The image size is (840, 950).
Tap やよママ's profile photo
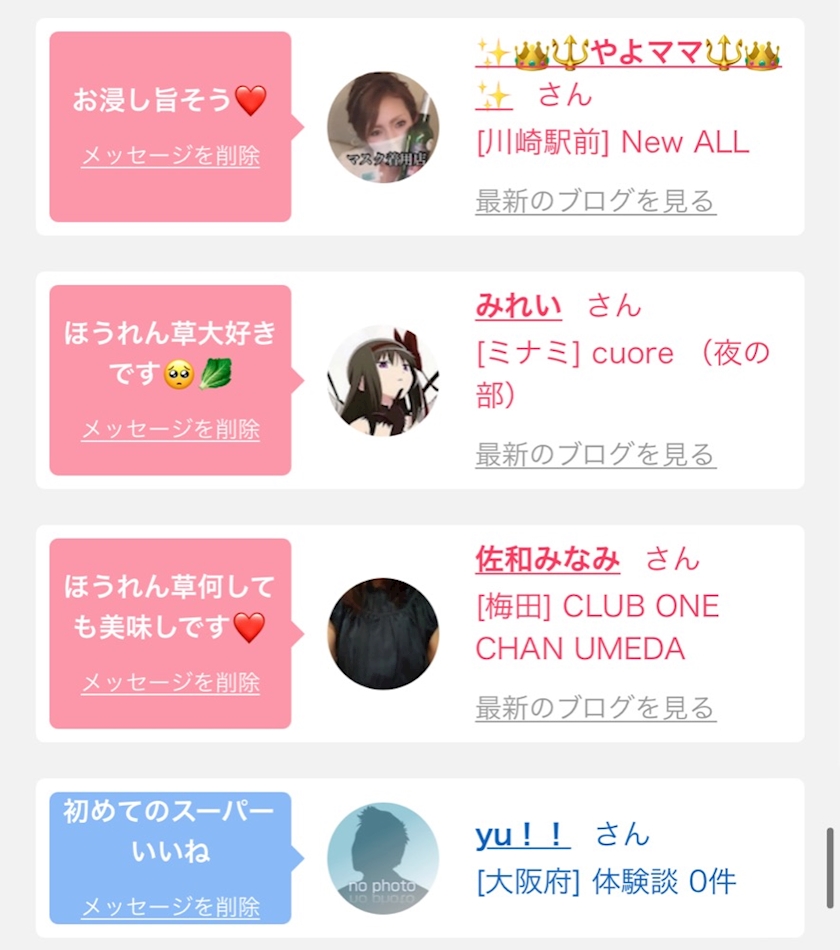coord(383,127)
